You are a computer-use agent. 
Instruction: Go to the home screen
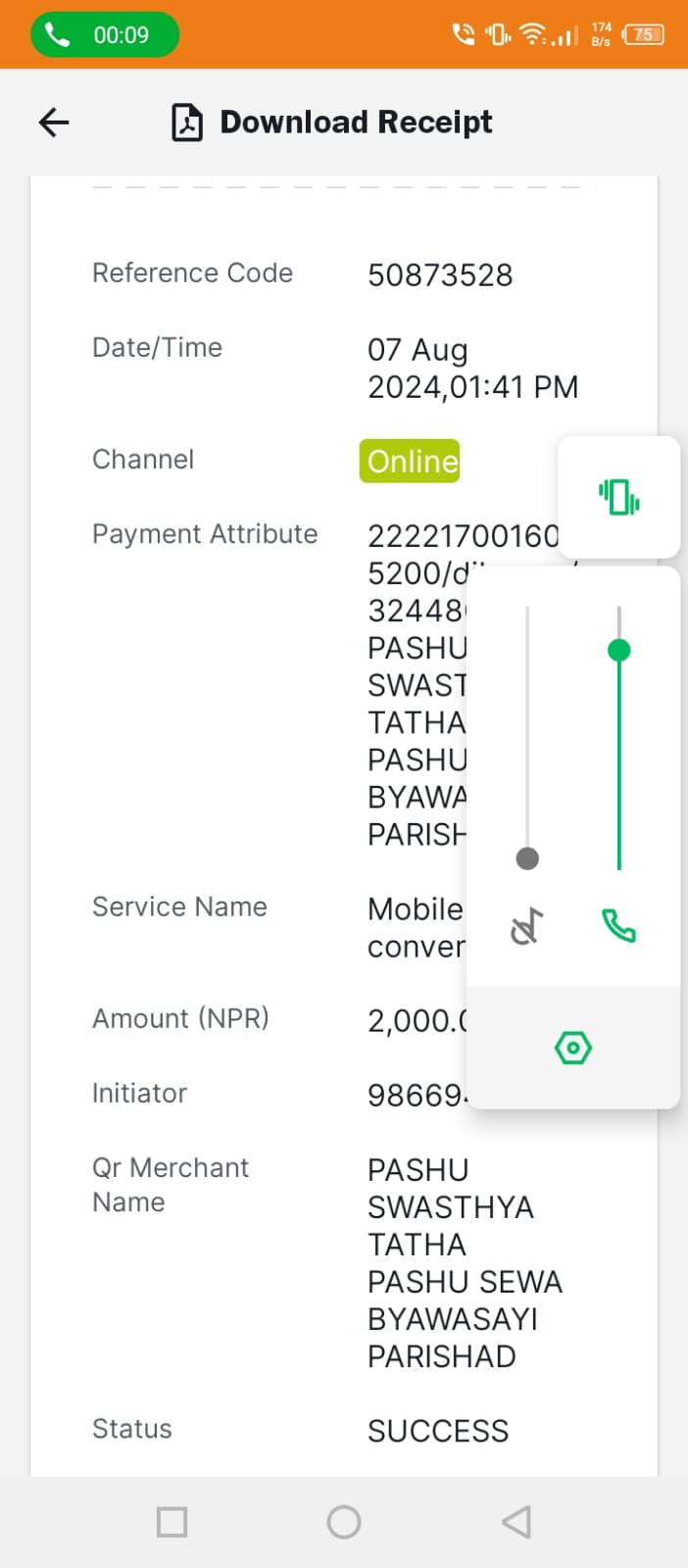click(x=344, y=1522)
